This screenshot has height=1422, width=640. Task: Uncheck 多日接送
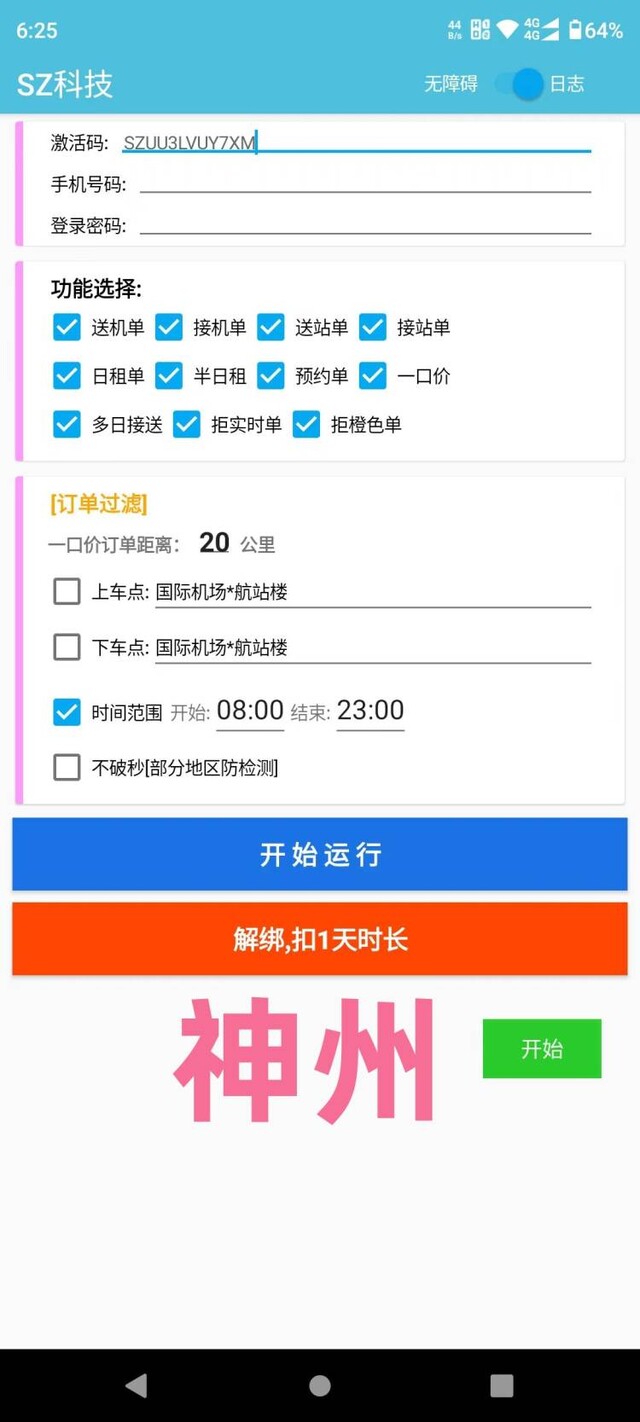pyautogui.click(x=67, y=425)
